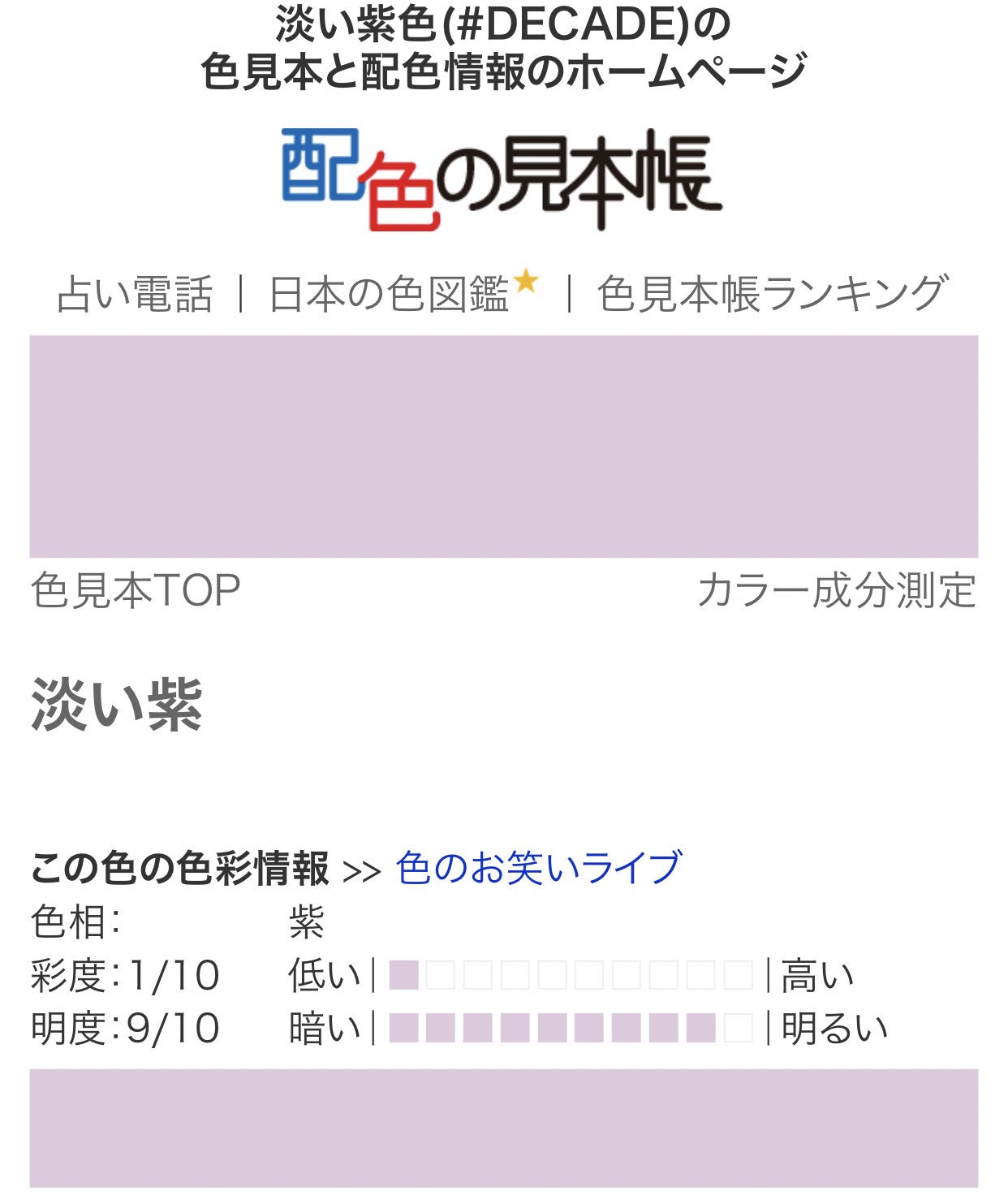This screenshot has height=1204, width=1008.
Task: Open 日本の色図鑑 link
Action: (389, 294)
